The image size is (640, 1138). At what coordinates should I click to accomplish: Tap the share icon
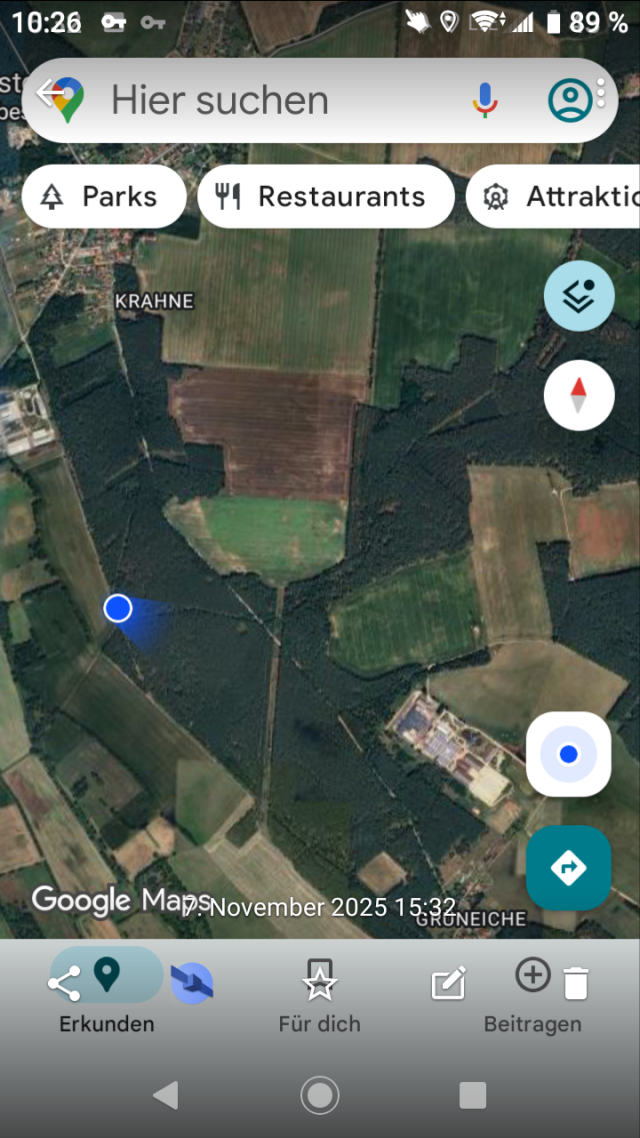pyautogui.click(x=64, y=983)
